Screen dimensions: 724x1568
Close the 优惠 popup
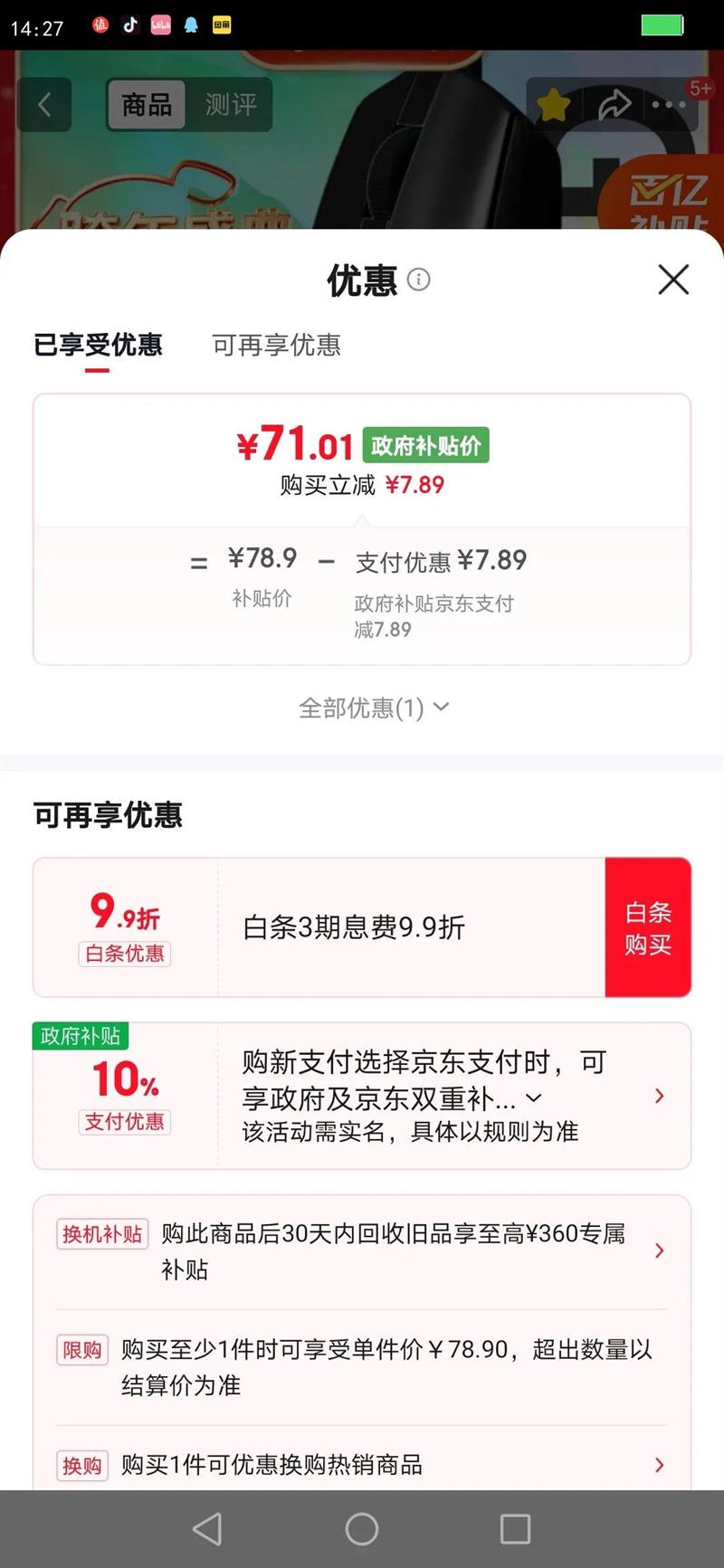pos(673,280)
